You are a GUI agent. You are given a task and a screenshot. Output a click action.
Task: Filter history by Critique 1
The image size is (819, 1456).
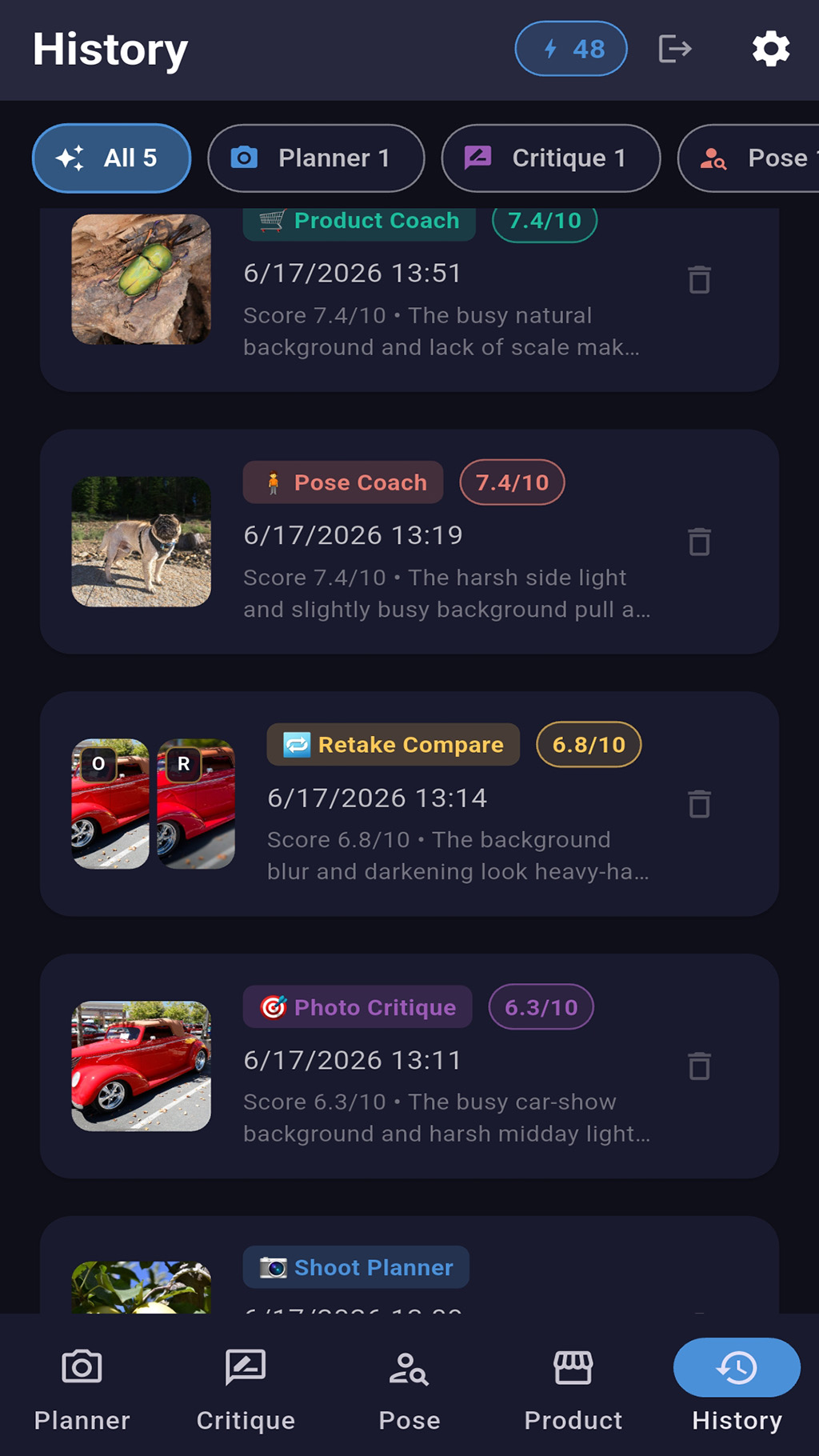click(551, 158)
